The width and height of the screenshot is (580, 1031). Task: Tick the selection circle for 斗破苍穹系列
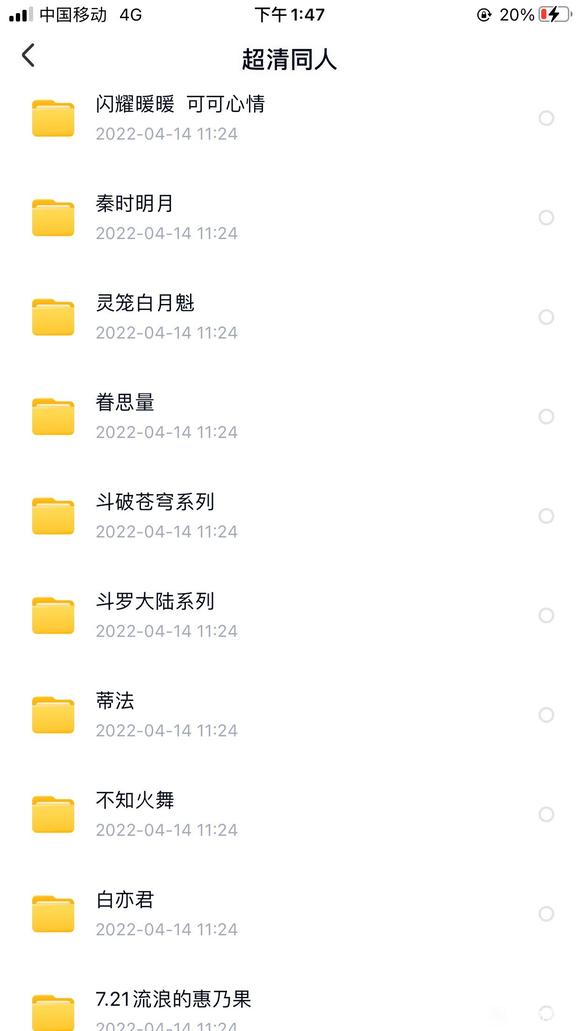coord(546,516)
